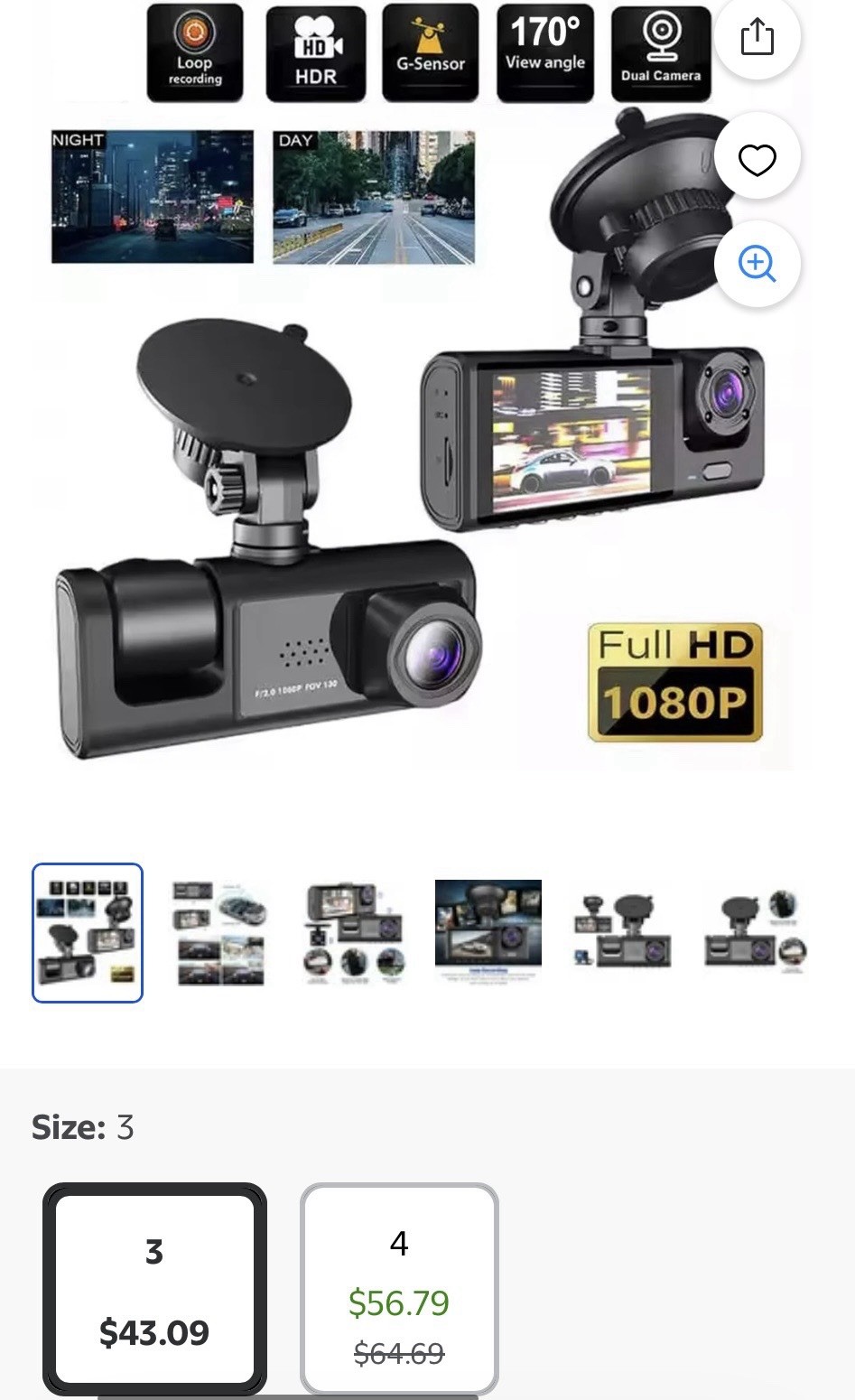Show the fourth thumbnail with the dark background
855x1400 pixels.
(x=488, y=929)
